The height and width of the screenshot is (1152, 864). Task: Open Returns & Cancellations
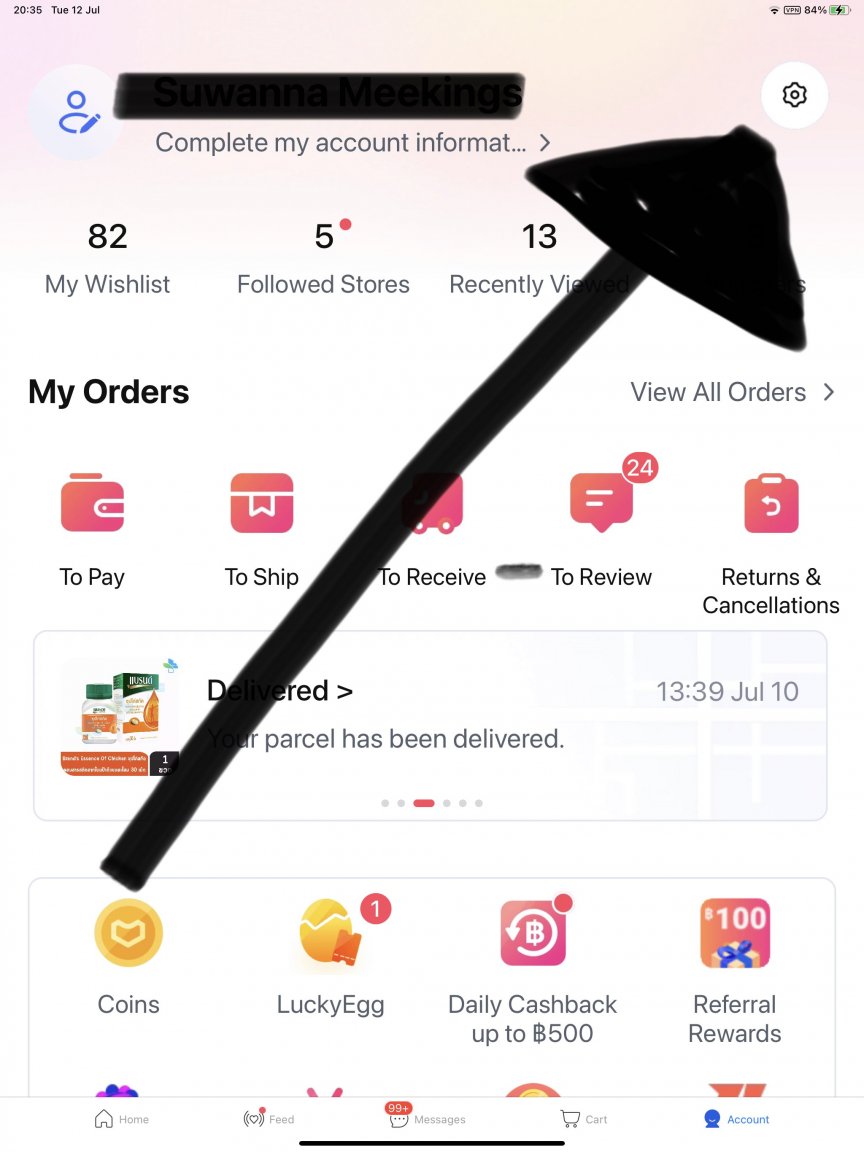[x=770, y=540]
